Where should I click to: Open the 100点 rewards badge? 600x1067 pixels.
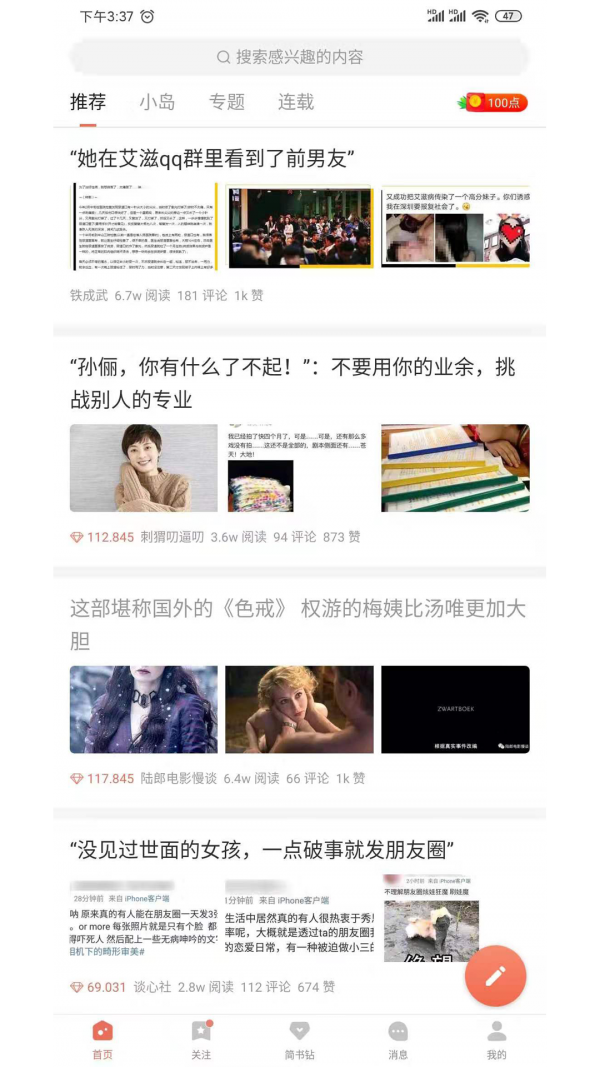coord(494,102)
